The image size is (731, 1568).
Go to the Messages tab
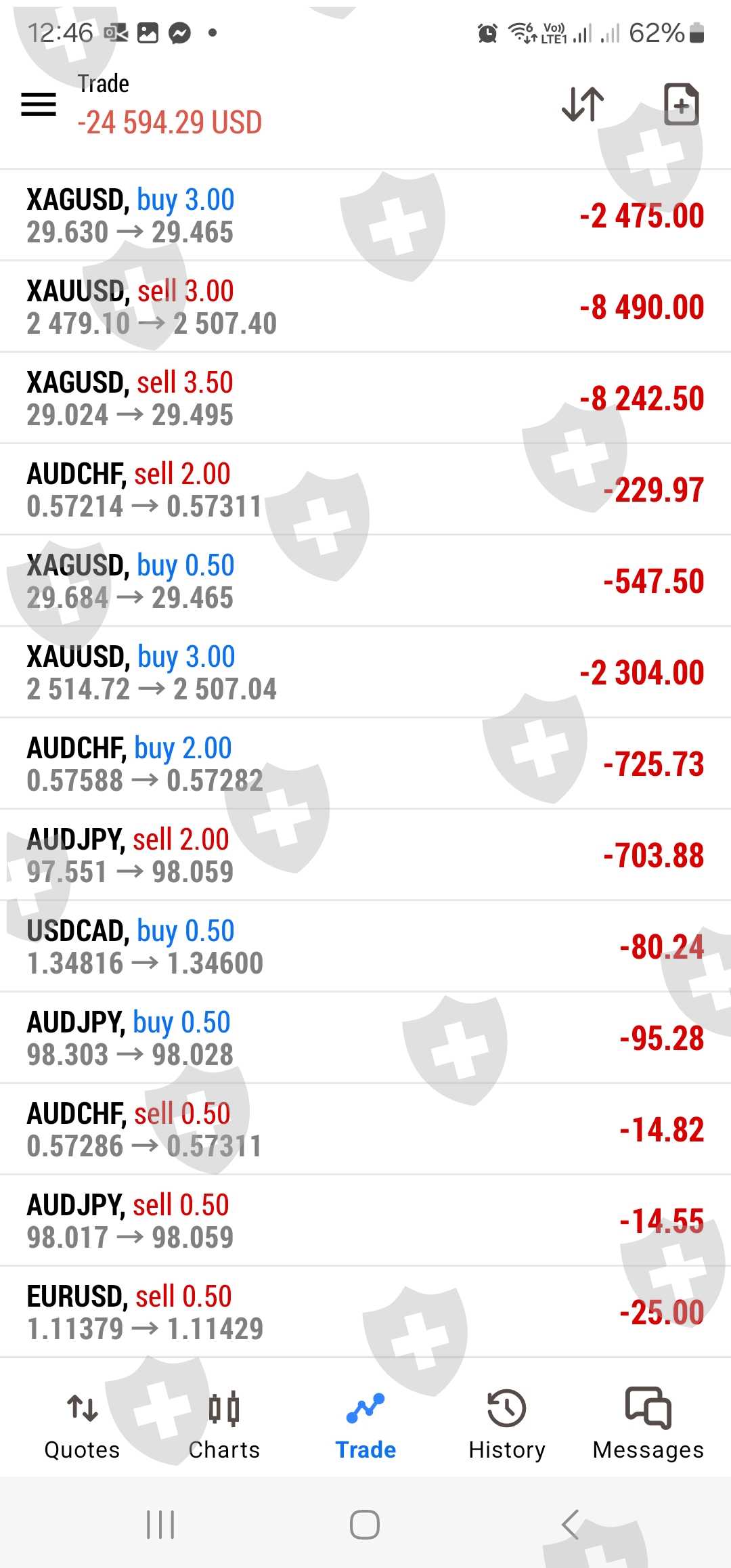(648, 1424)
